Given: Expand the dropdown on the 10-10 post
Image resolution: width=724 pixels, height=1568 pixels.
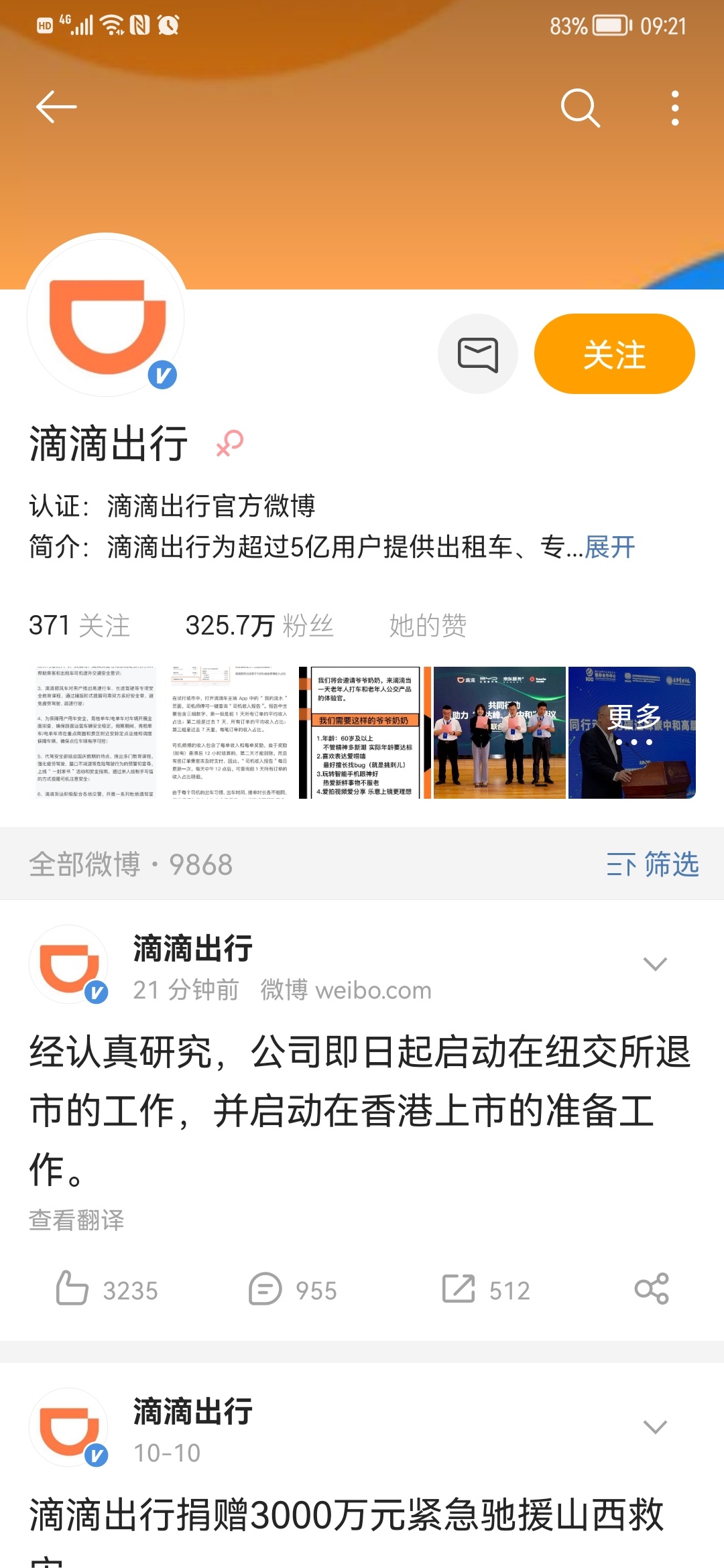Looking at the screenshot, I should point(654,1427).
